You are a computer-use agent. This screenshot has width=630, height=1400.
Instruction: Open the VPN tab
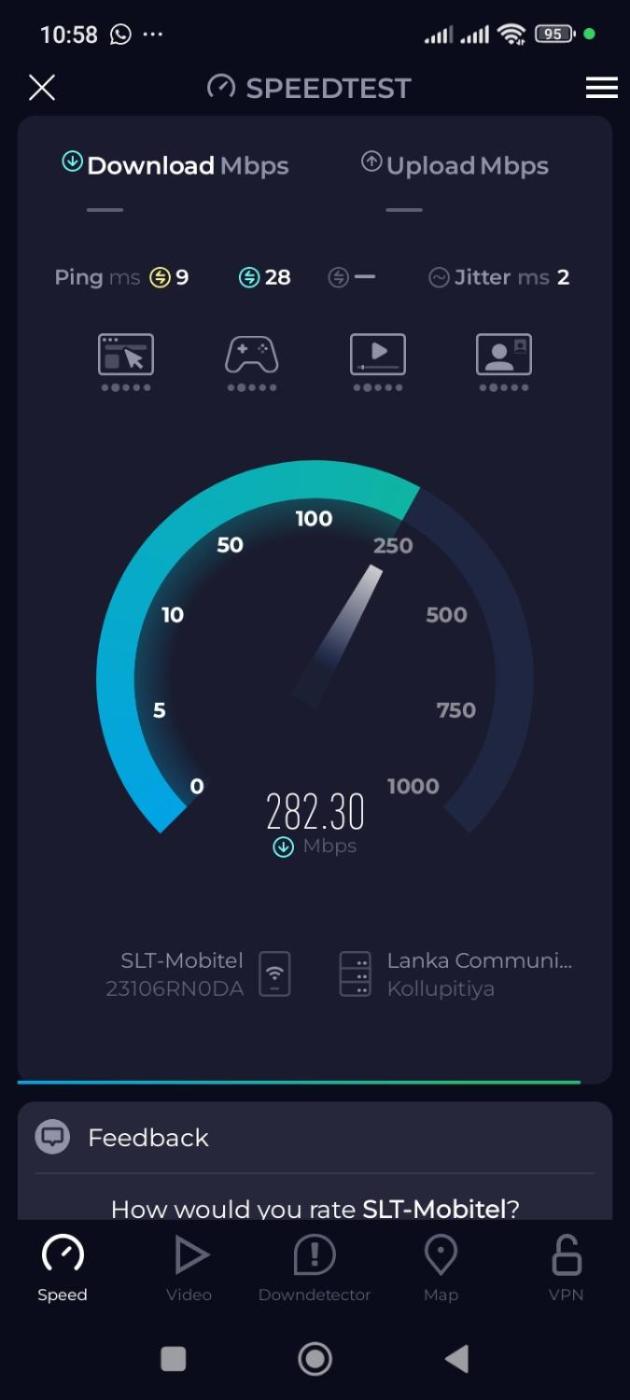click(566, 1268)
